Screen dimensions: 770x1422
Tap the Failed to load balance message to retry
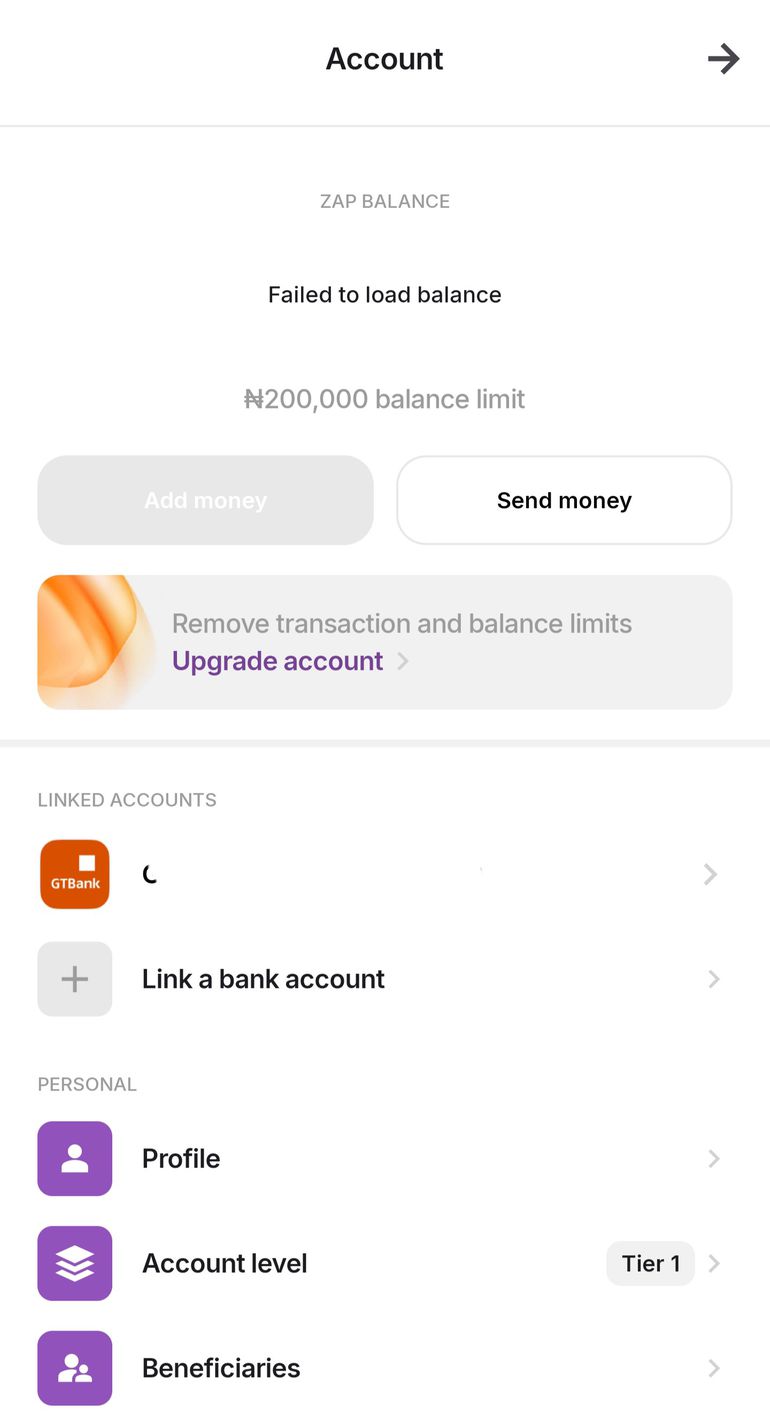tap(384, 294)
